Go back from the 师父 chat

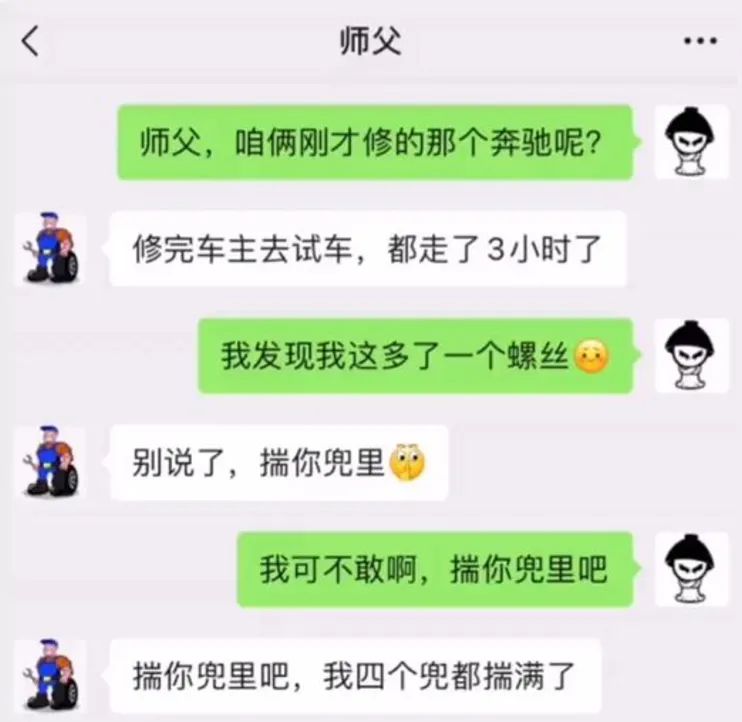point(31,42)
